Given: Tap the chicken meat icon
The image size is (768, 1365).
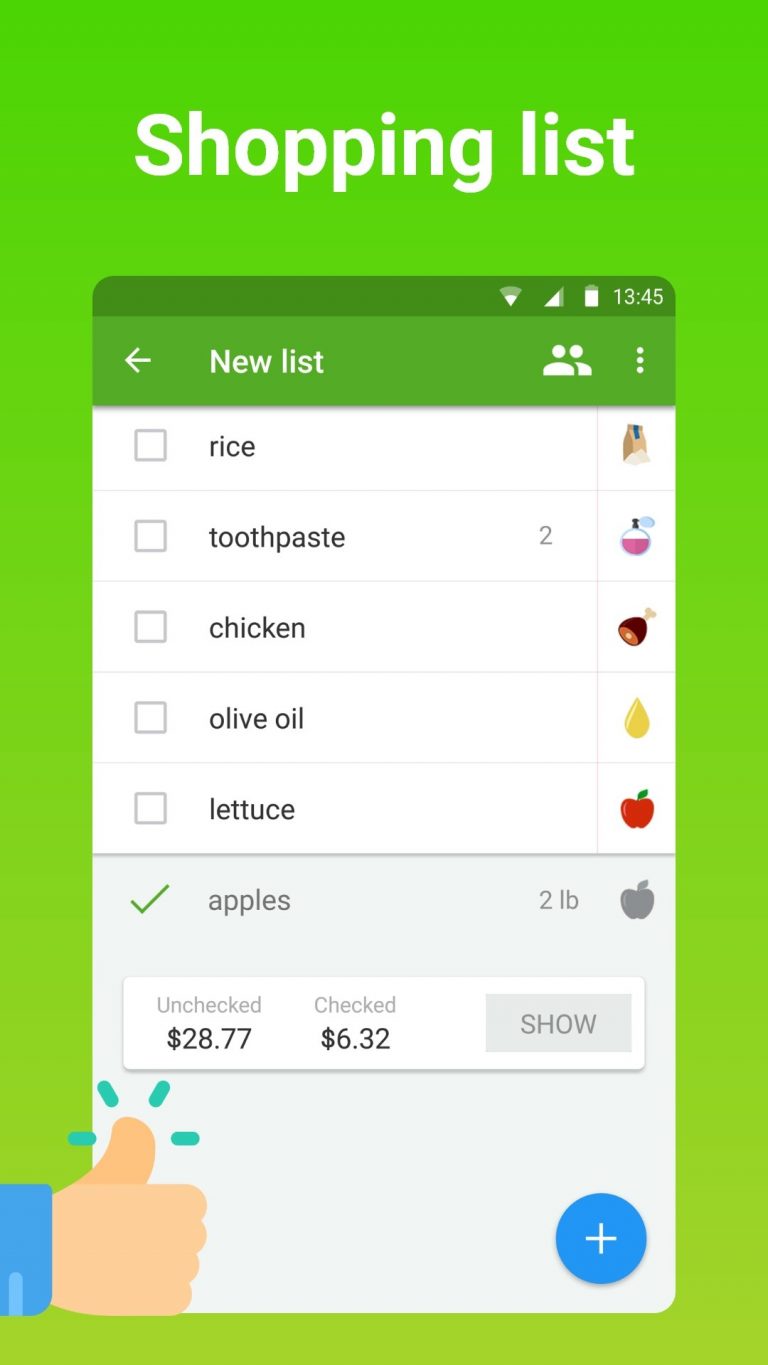Looking at the screenshot, I should tap(636, 627).
